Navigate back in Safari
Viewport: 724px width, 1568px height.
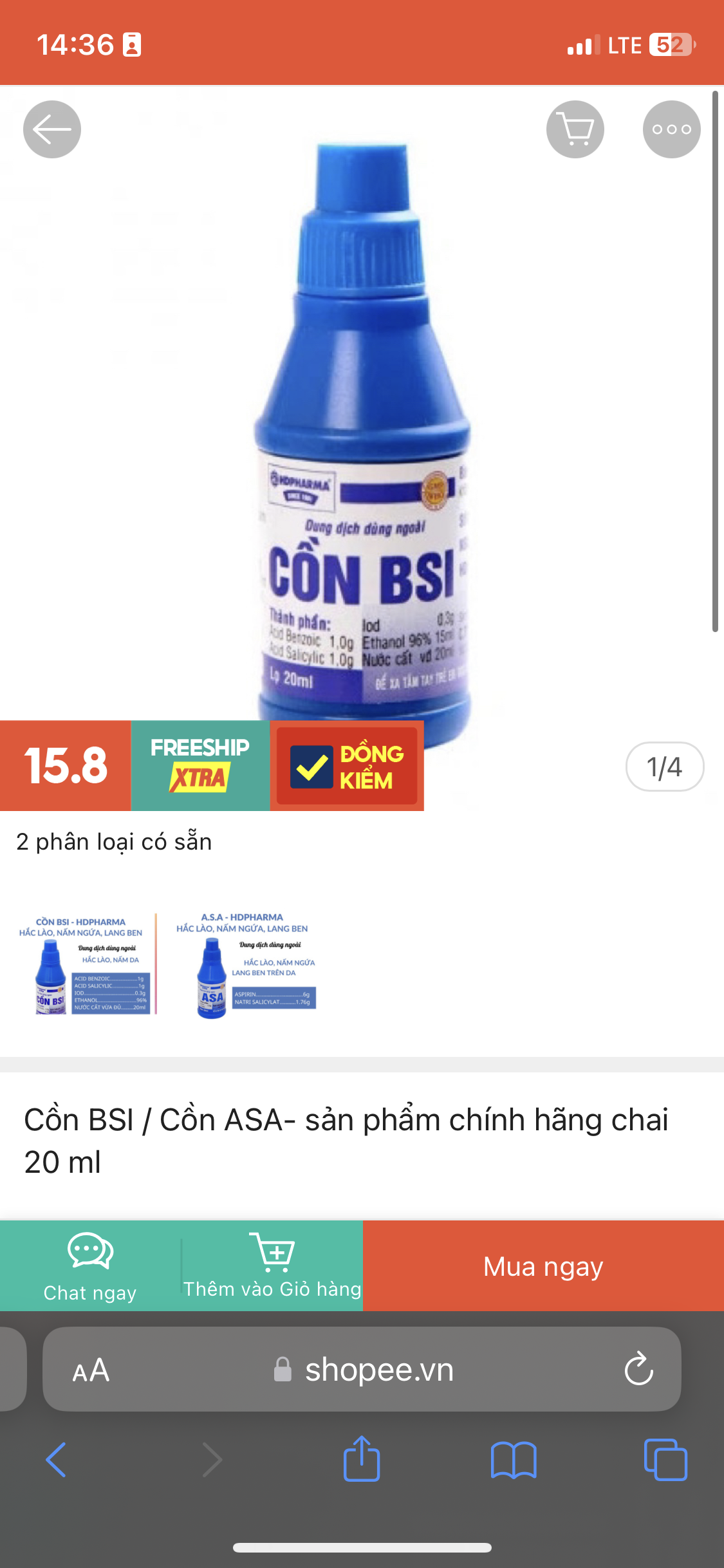pyautogui.click(x=56, y=1459)
